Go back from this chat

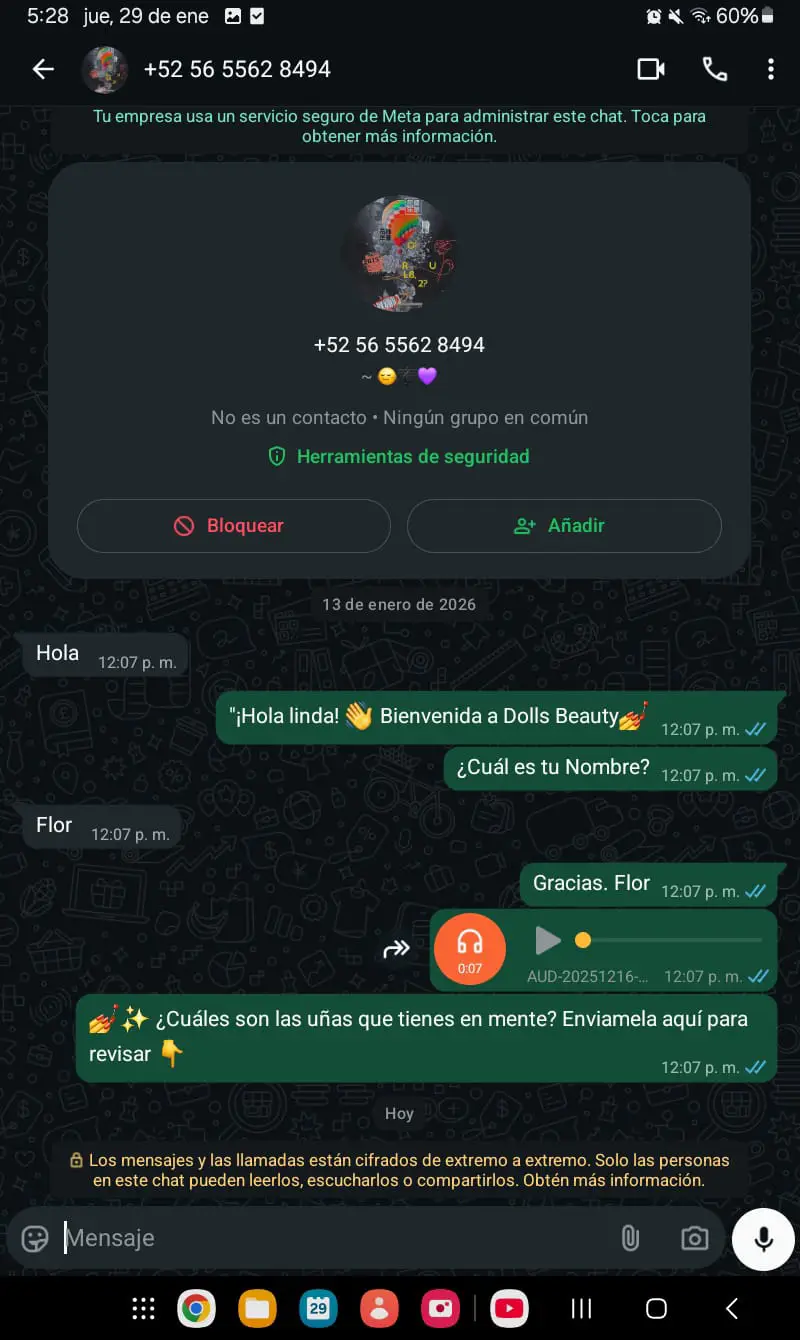[43, 69]
